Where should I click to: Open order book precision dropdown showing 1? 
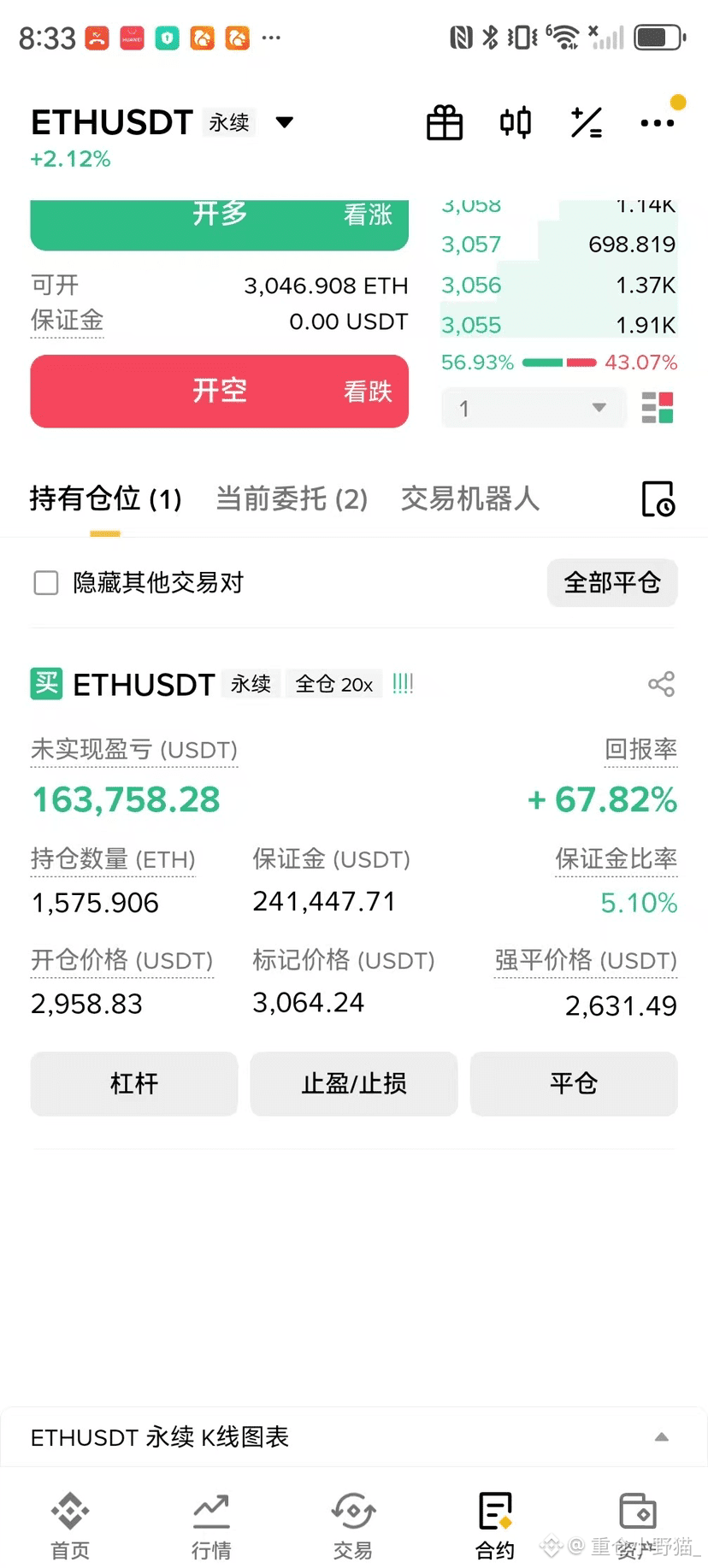tap(533, 408)
